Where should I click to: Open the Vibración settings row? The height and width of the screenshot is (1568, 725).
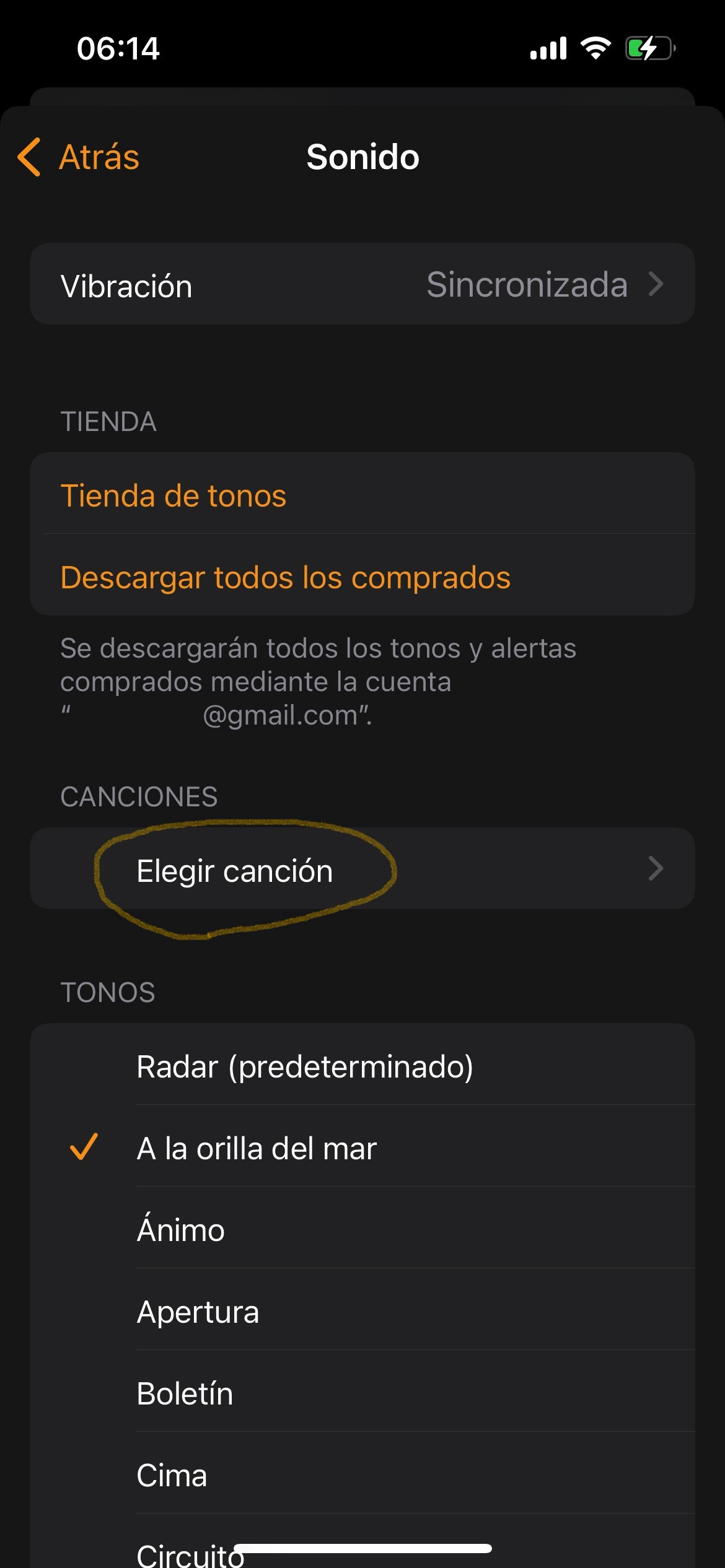[x=362, y=285]
